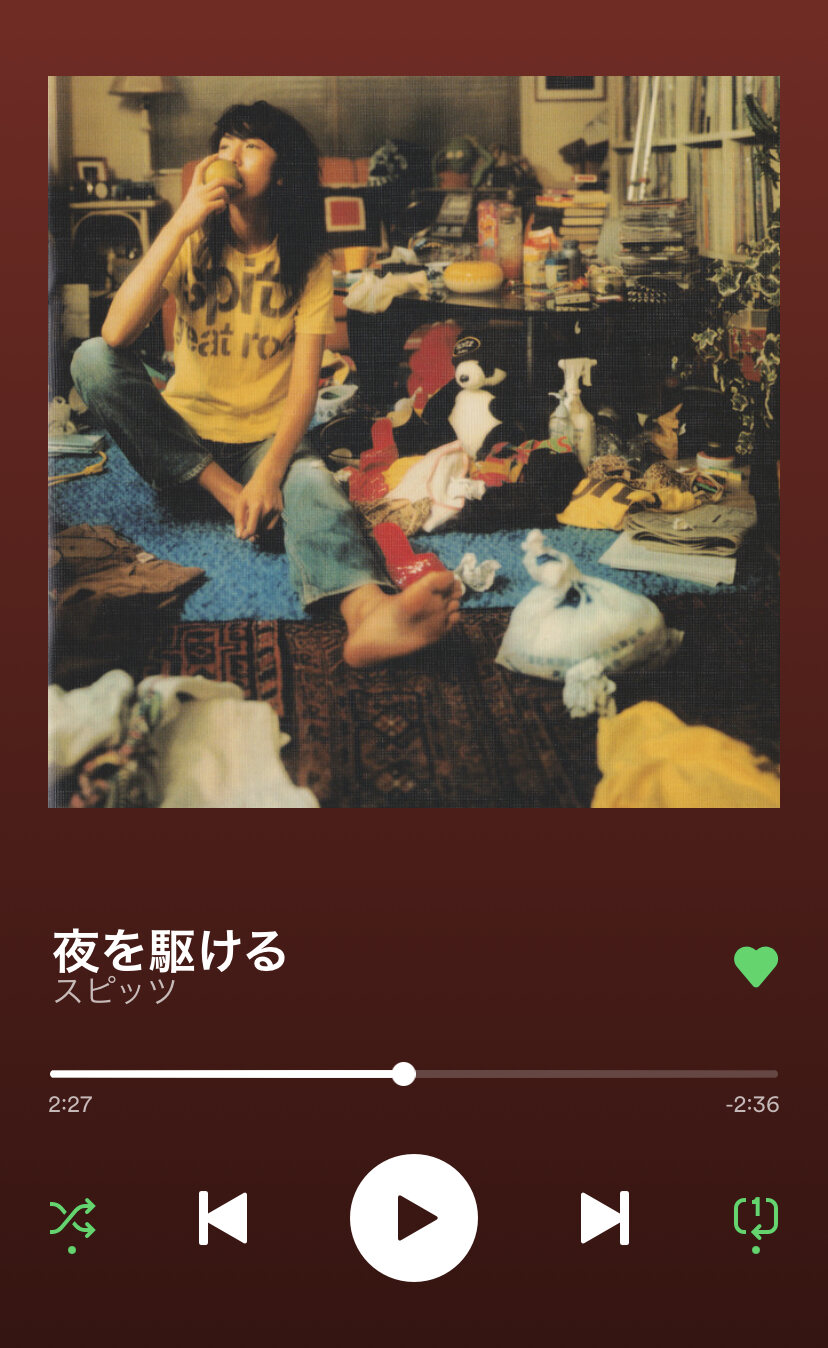Open the artist スピッツ
The width and height of the screenshot is (828, 1348).
(115, 991)
